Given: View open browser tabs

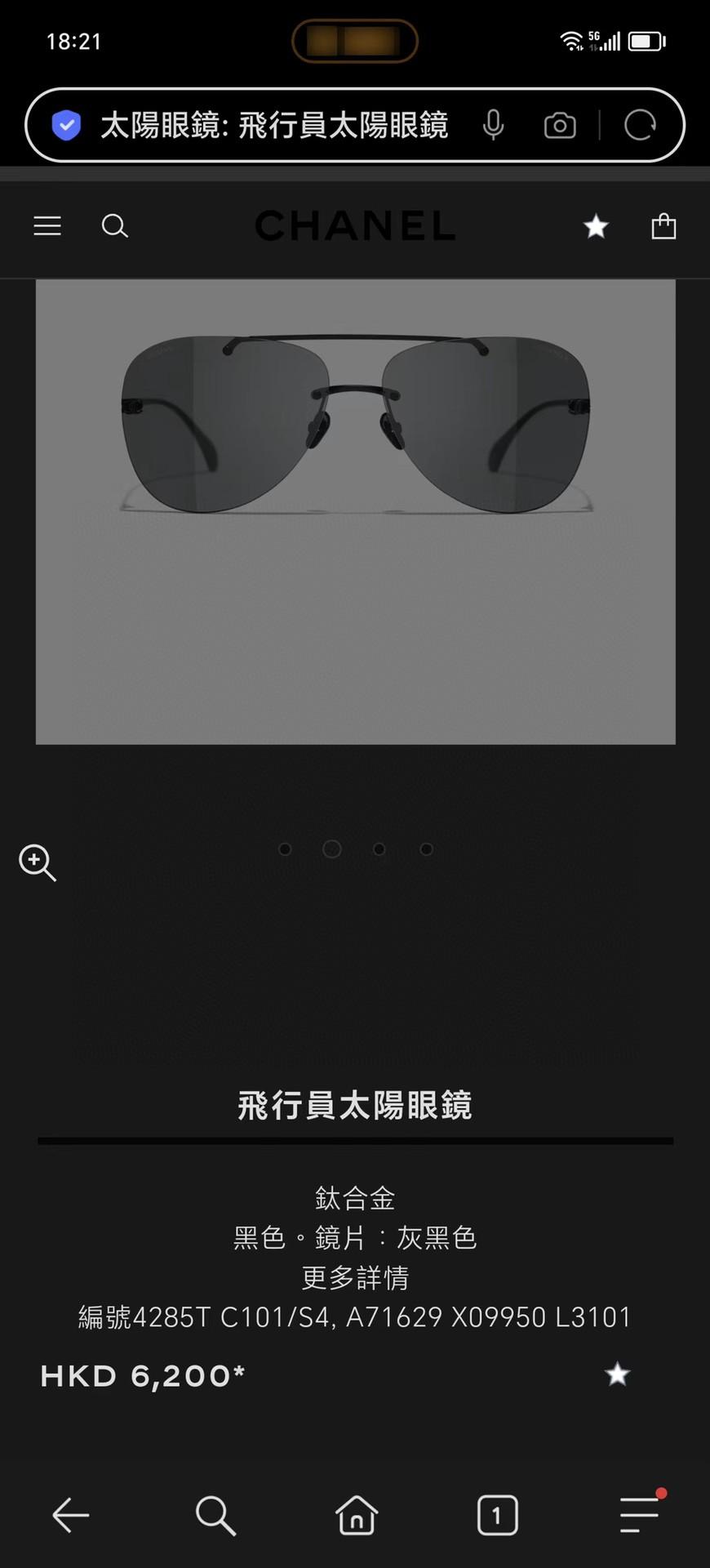Looking at the screenshot, I should (x=497, y=1516).
